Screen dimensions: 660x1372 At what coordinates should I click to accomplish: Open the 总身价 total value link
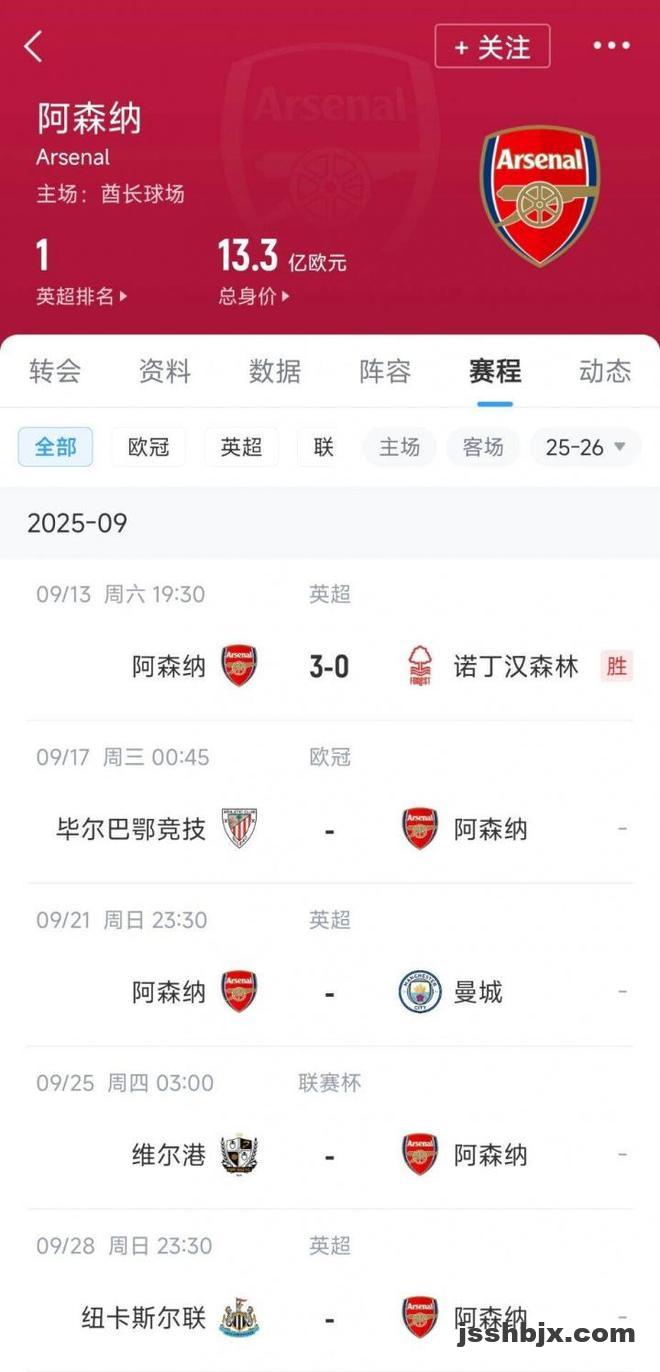coord(255,296)
